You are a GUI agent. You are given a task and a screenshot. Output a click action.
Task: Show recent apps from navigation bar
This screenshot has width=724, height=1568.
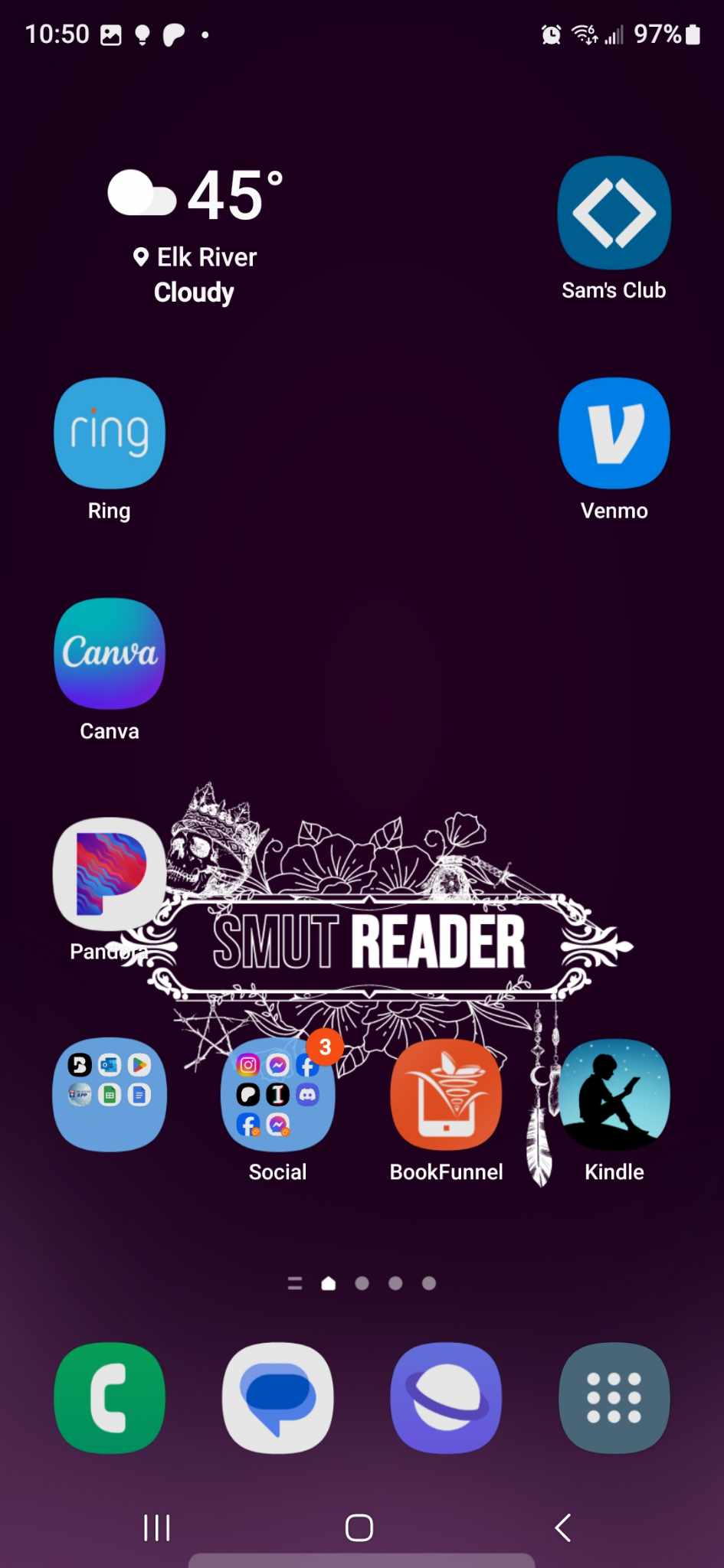157,1527
